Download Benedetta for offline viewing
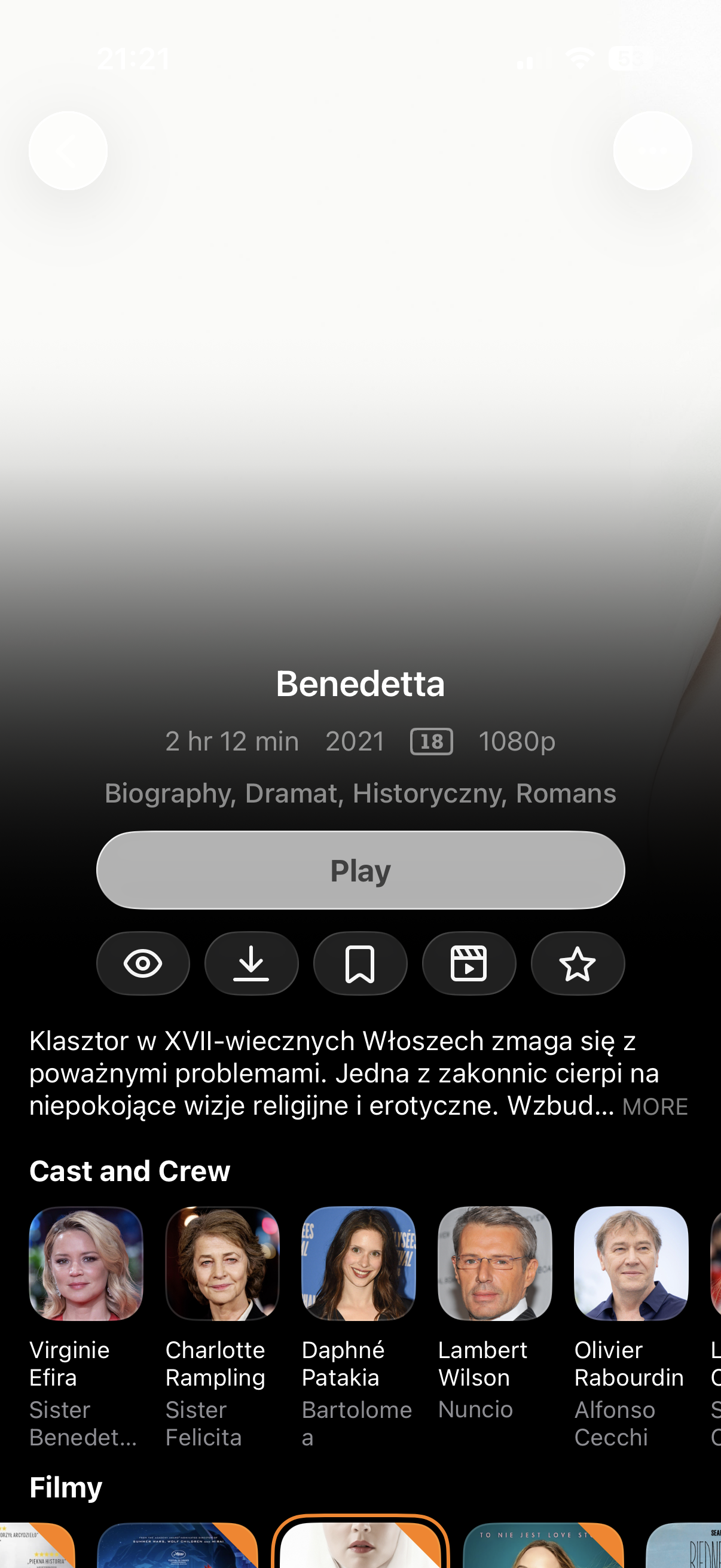 tap(251, 963)
